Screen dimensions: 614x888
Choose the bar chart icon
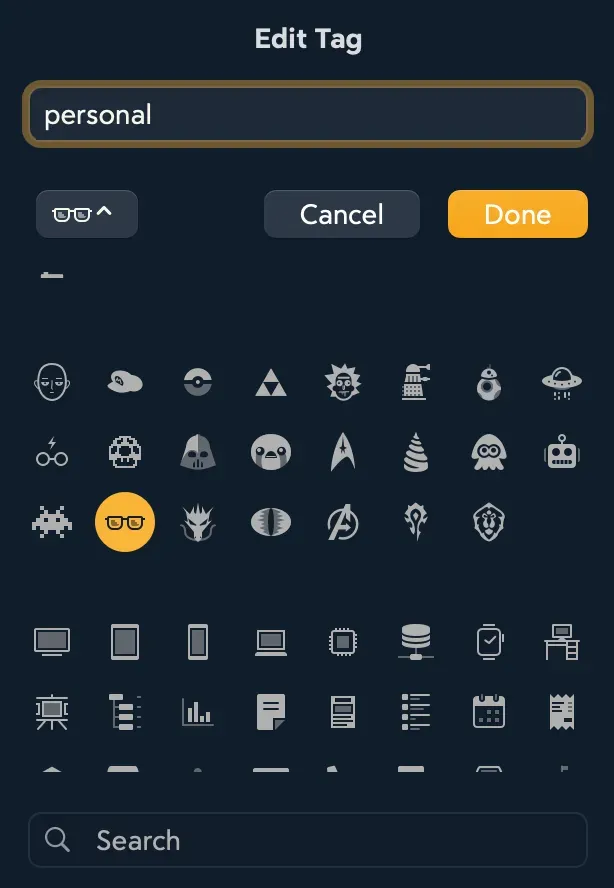pyautogui.click(x=198, y=711)
